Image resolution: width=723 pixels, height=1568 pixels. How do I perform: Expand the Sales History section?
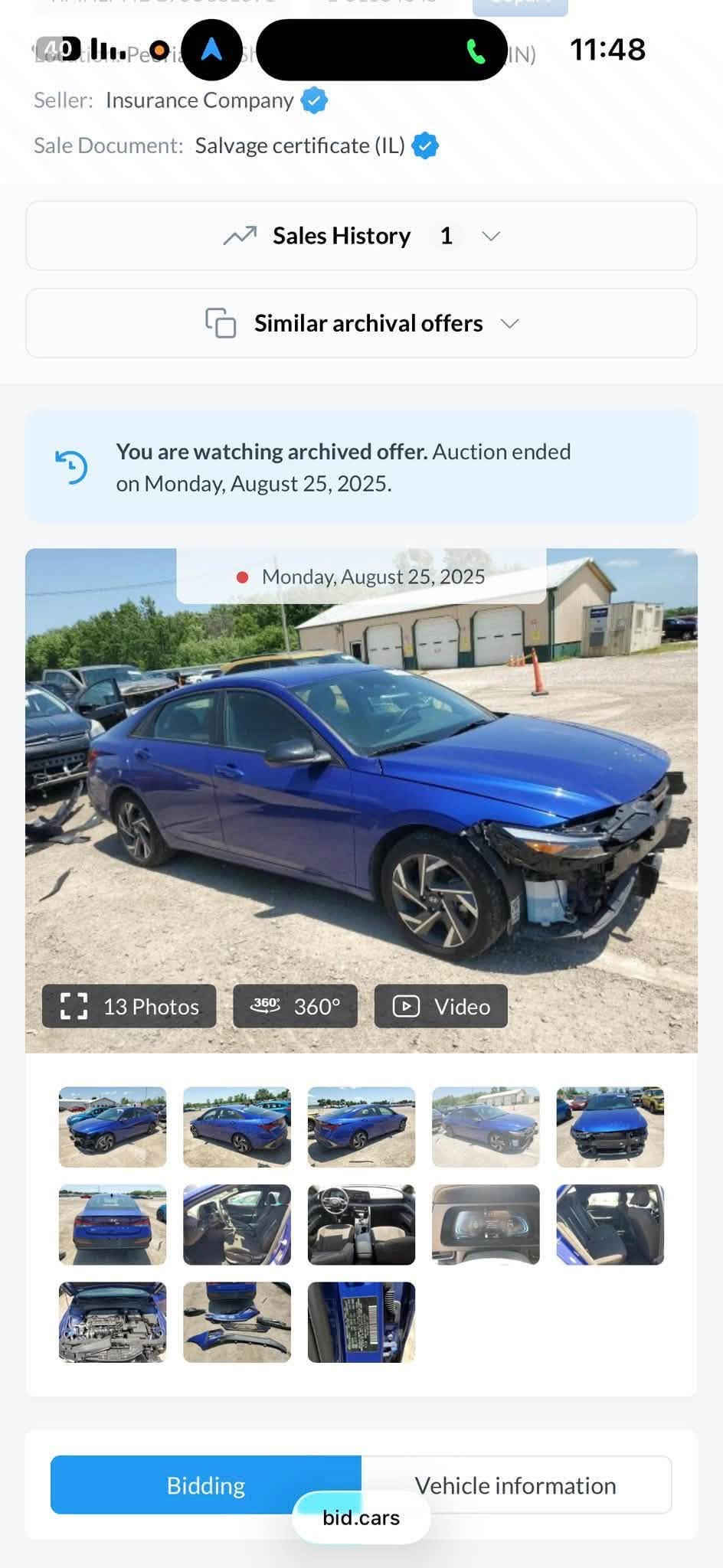click(361, 236)
